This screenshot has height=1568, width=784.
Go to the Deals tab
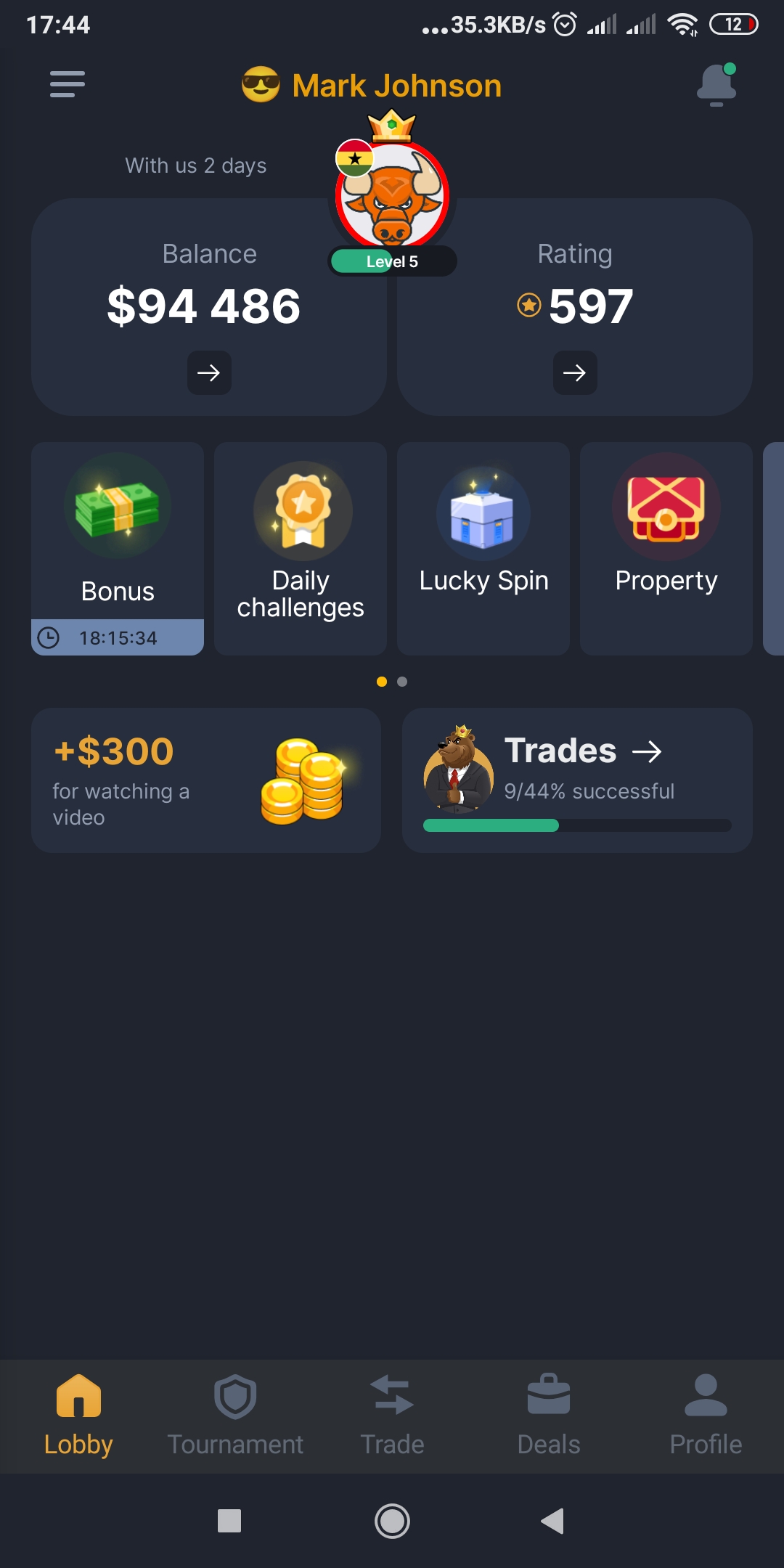click(549, 1416)
